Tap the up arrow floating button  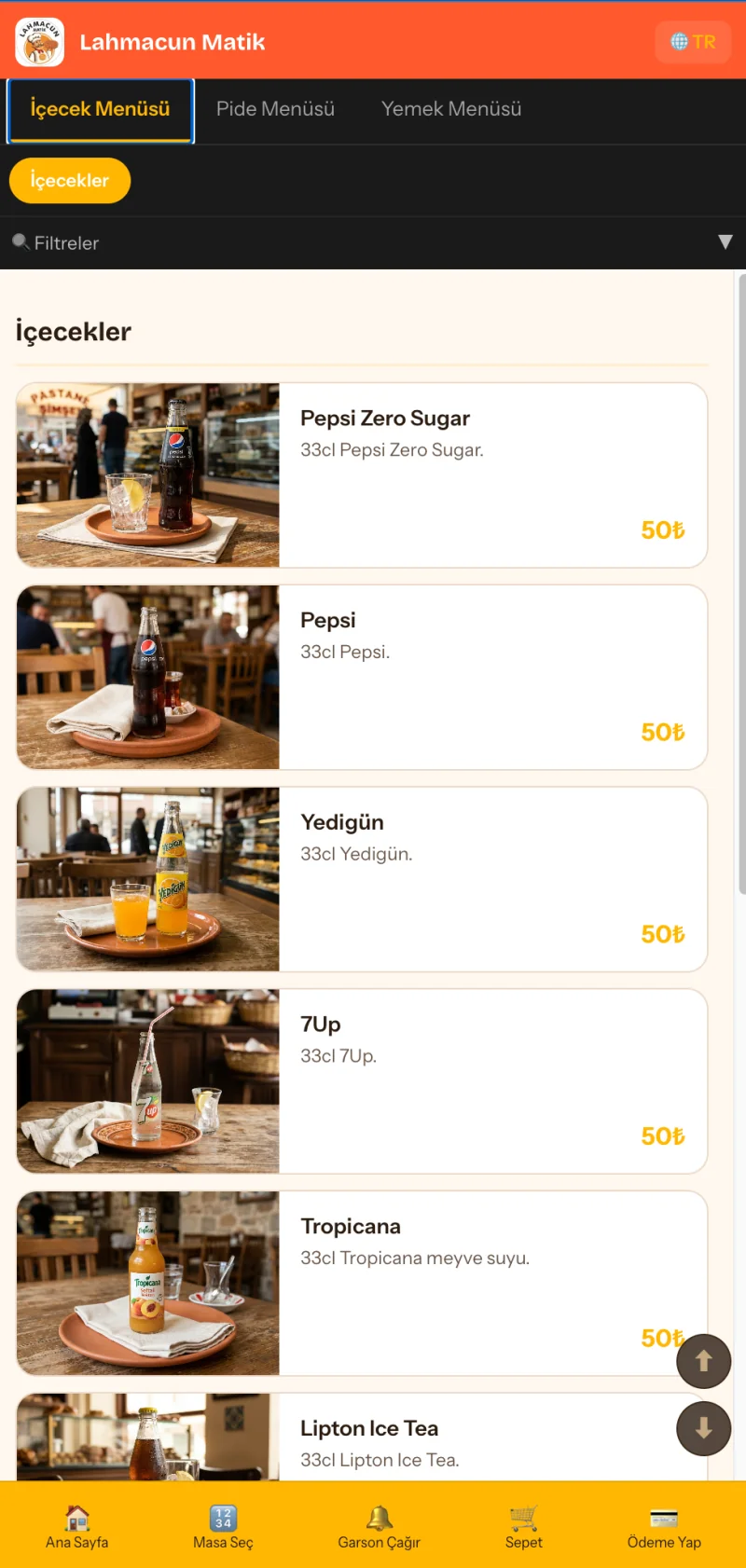pos(704,1361)
